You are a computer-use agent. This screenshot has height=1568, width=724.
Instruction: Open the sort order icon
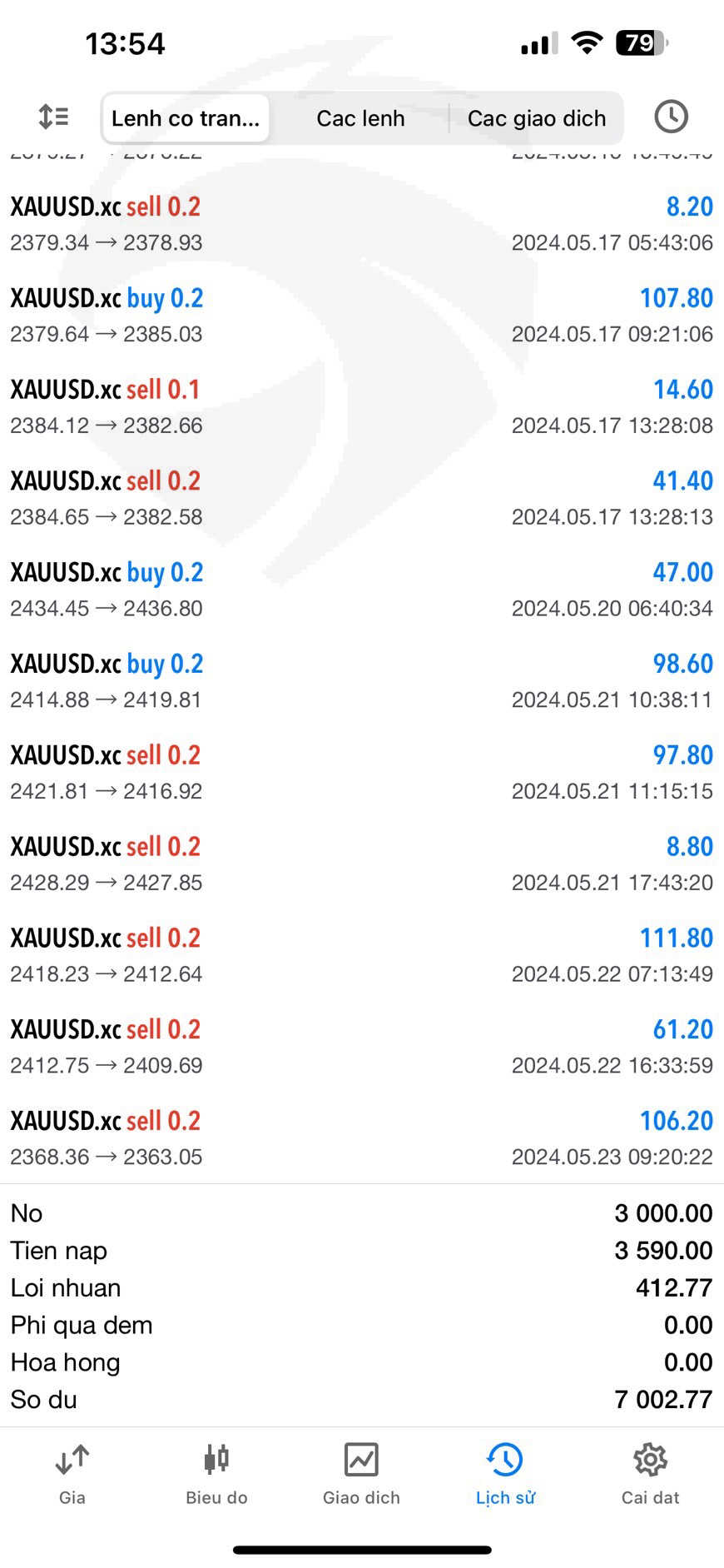point(54,117)
